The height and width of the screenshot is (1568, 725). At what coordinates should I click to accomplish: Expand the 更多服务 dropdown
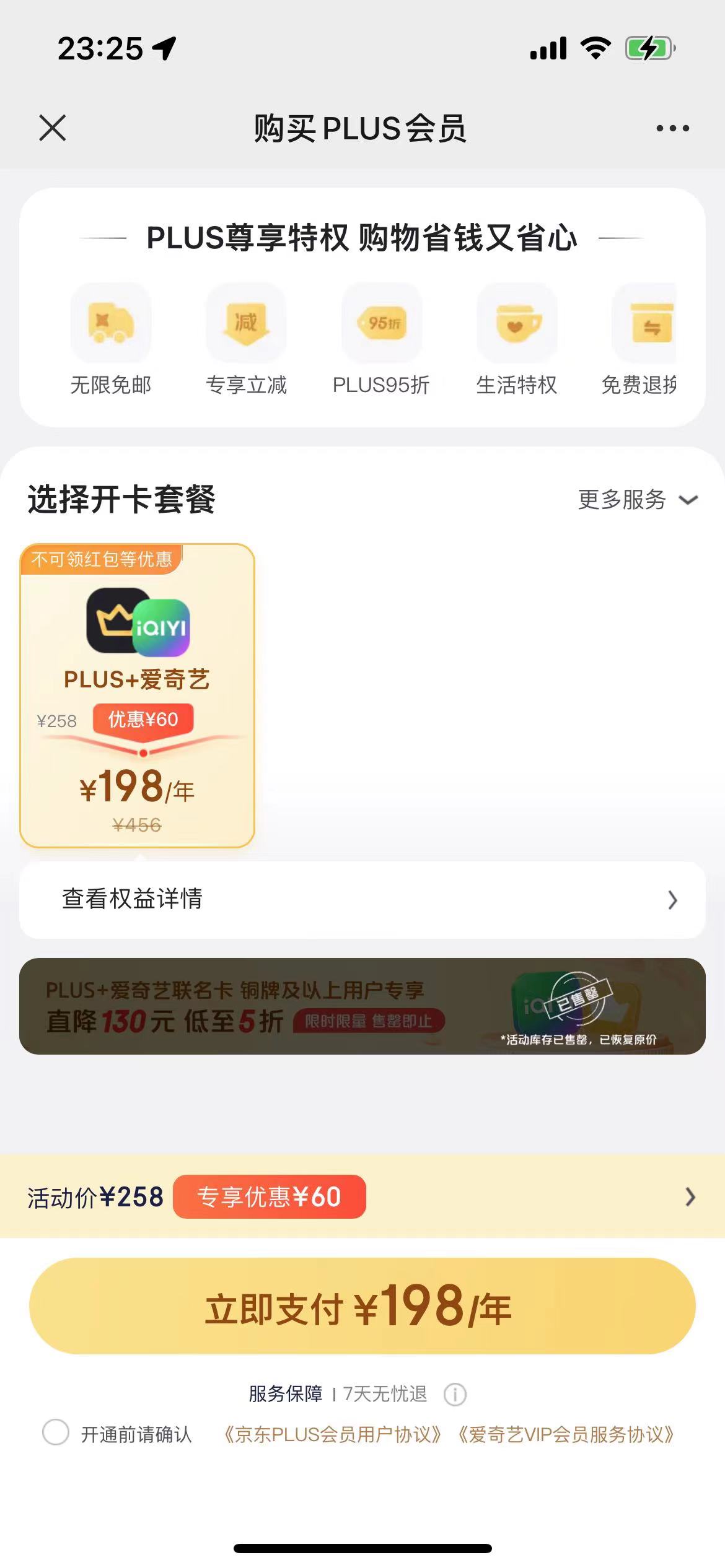[637, 500]
